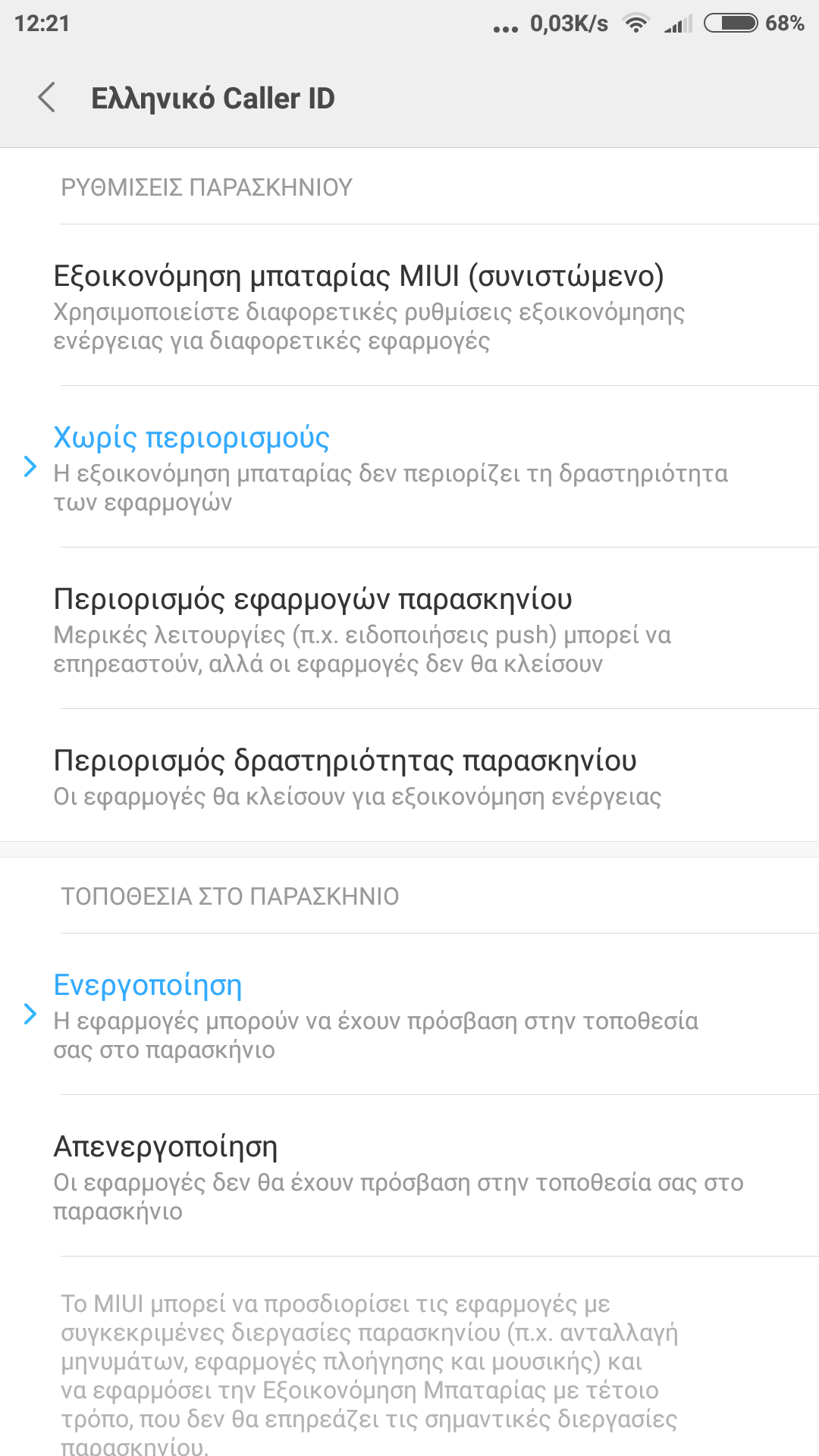The image size is (819, 1456).
Task: Choose the Χωρίς περιορισμούς option
Action: coord(409,466)
